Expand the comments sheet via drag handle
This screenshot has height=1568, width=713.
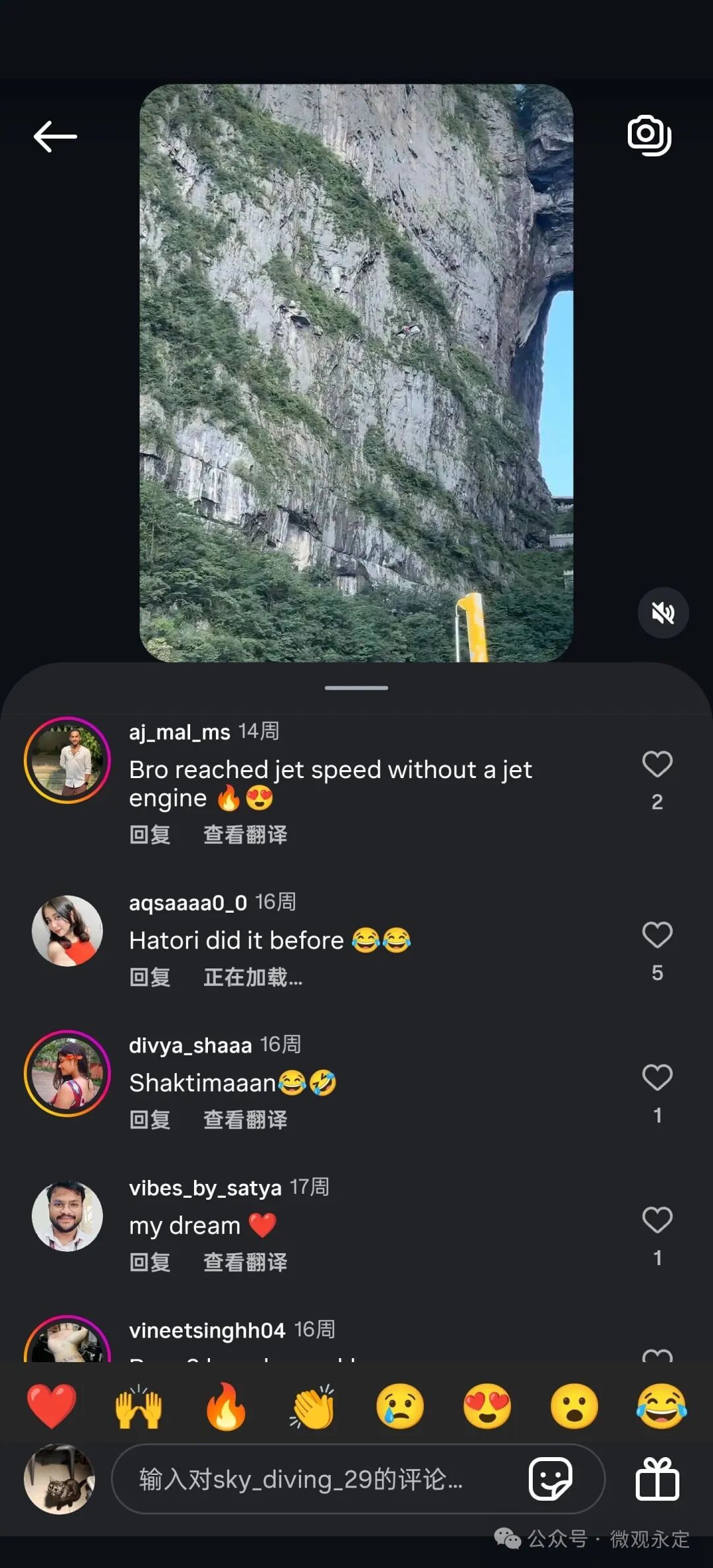pos(356,688)
